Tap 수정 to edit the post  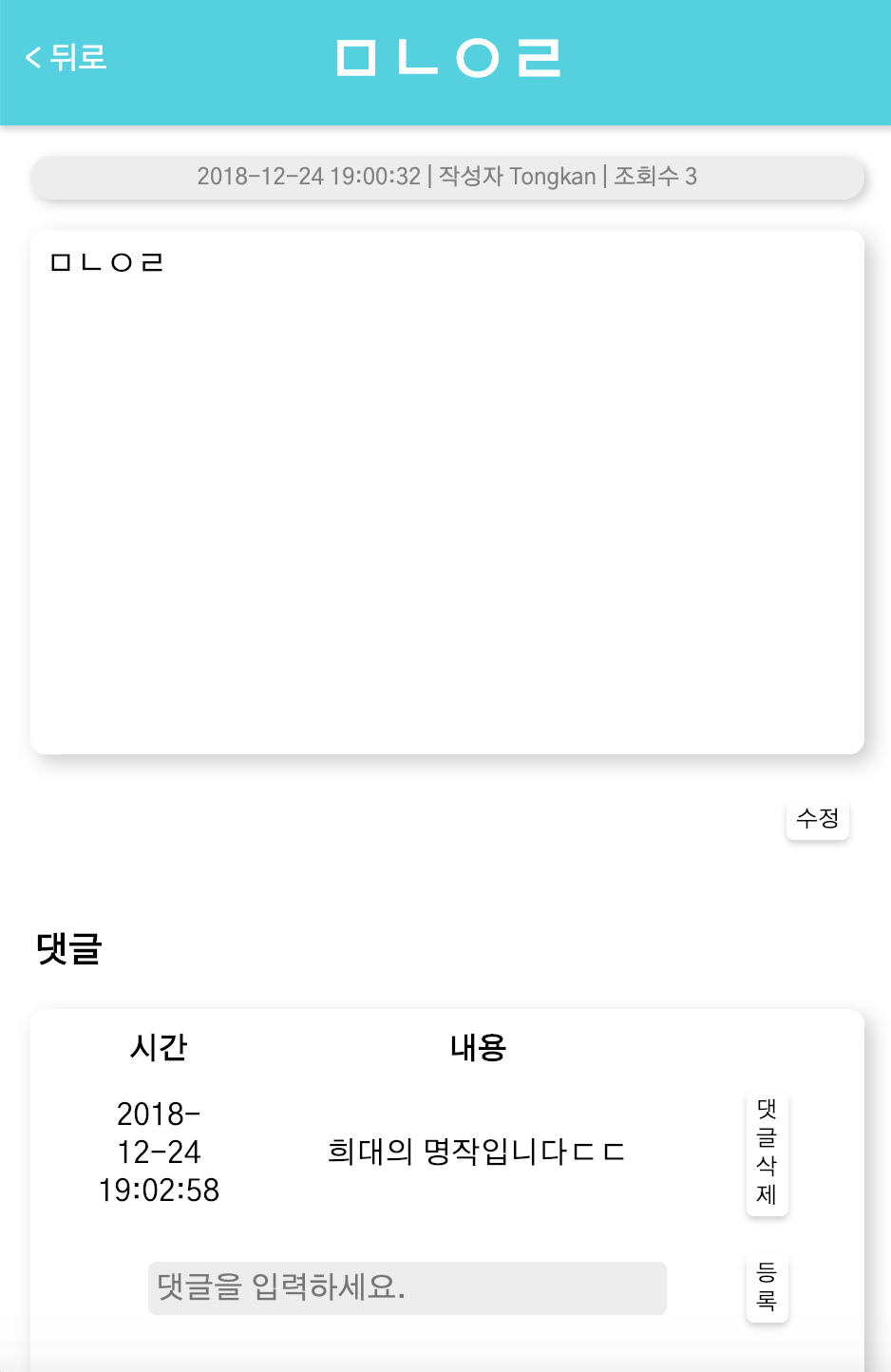click(817, 819)
